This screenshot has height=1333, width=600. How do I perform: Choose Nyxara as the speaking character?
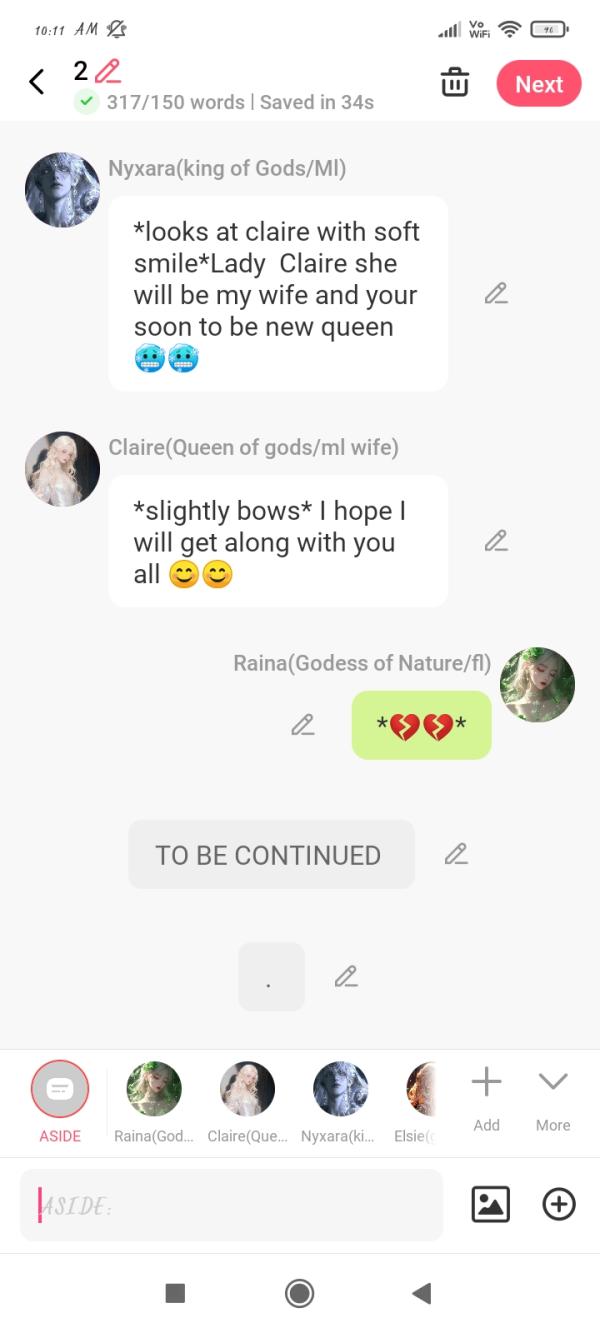340,1090
